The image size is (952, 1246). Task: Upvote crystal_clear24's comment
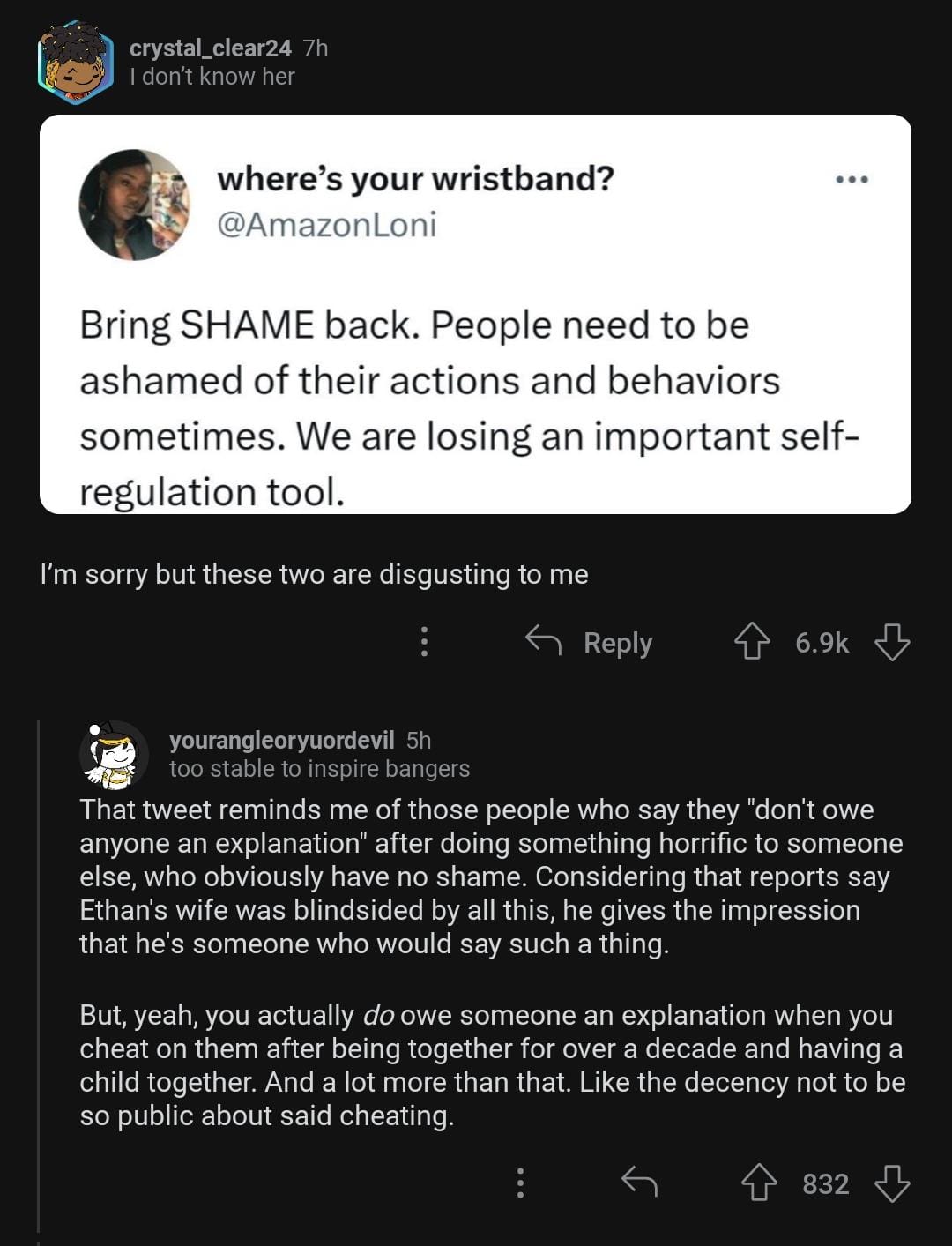click(x=751, y=642)
